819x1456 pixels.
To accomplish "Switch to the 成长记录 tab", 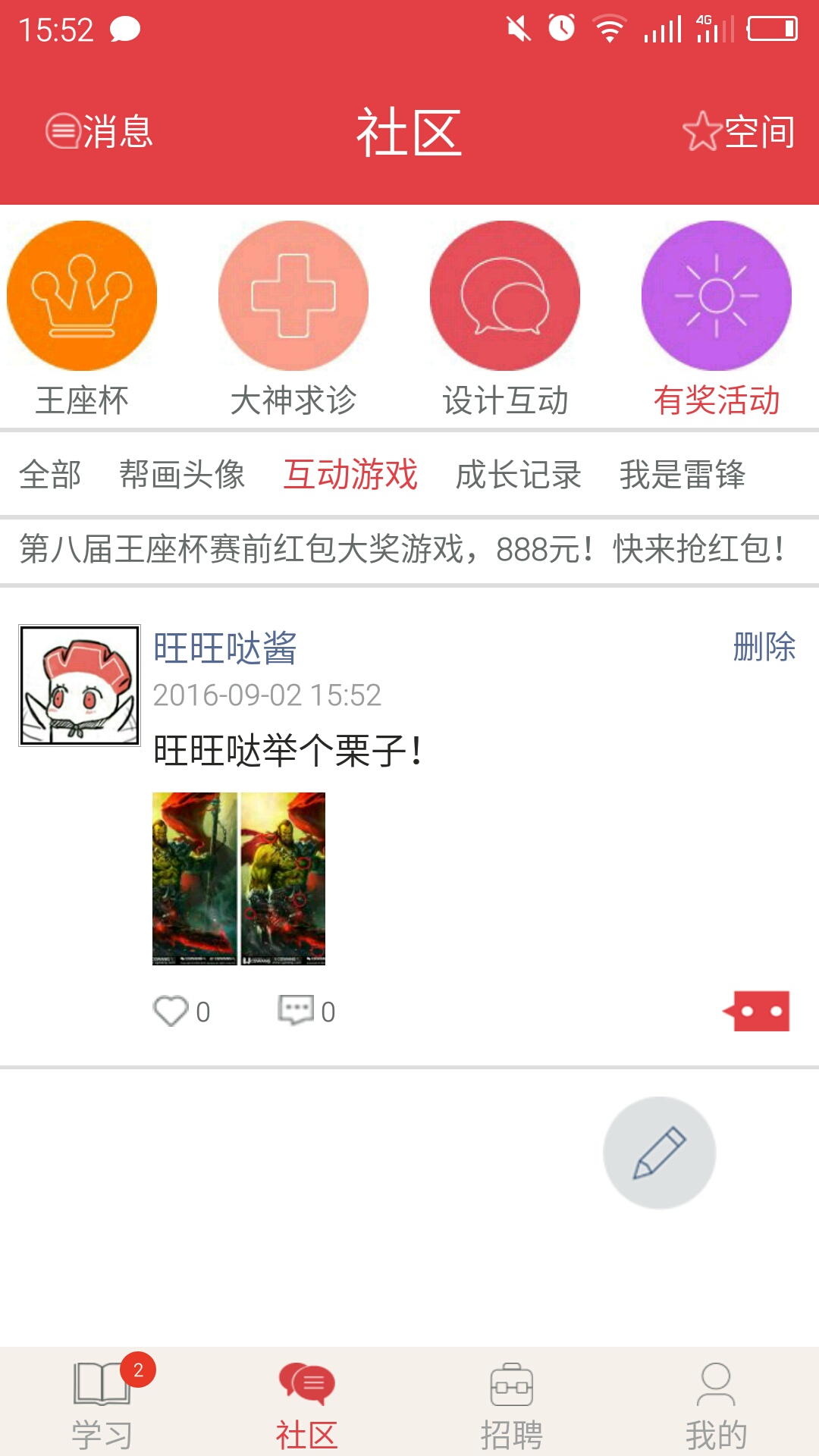I will (519, 475).
